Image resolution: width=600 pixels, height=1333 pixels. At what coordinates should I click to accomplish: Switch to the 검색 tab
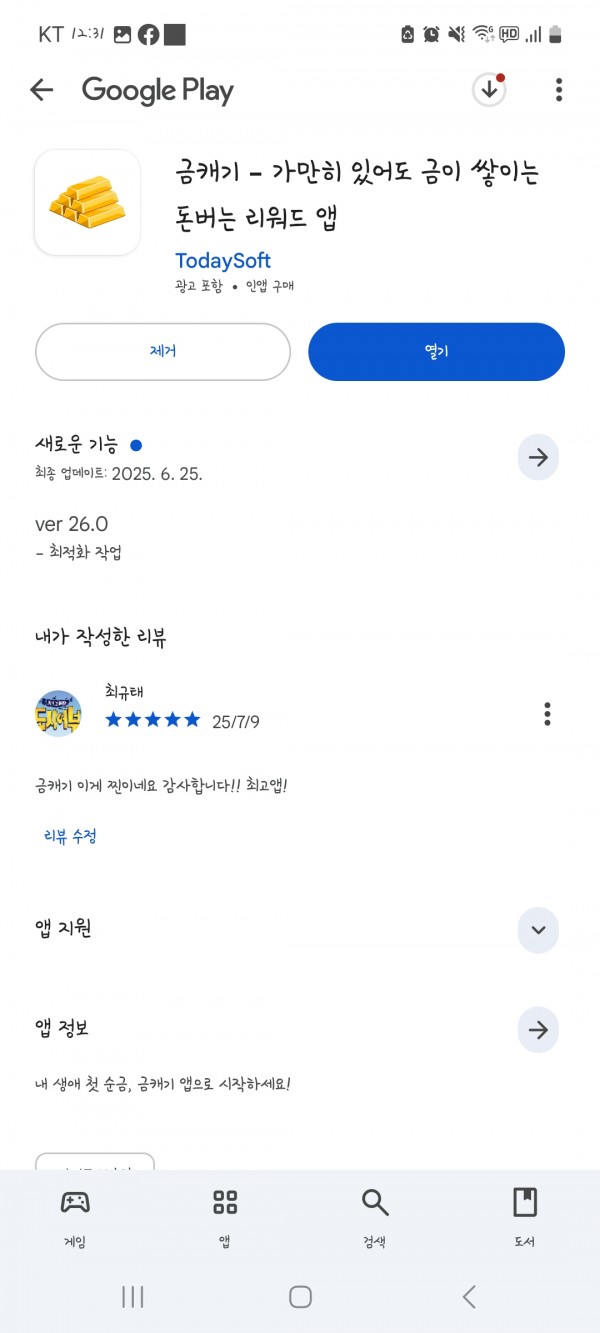(375, 1217)
